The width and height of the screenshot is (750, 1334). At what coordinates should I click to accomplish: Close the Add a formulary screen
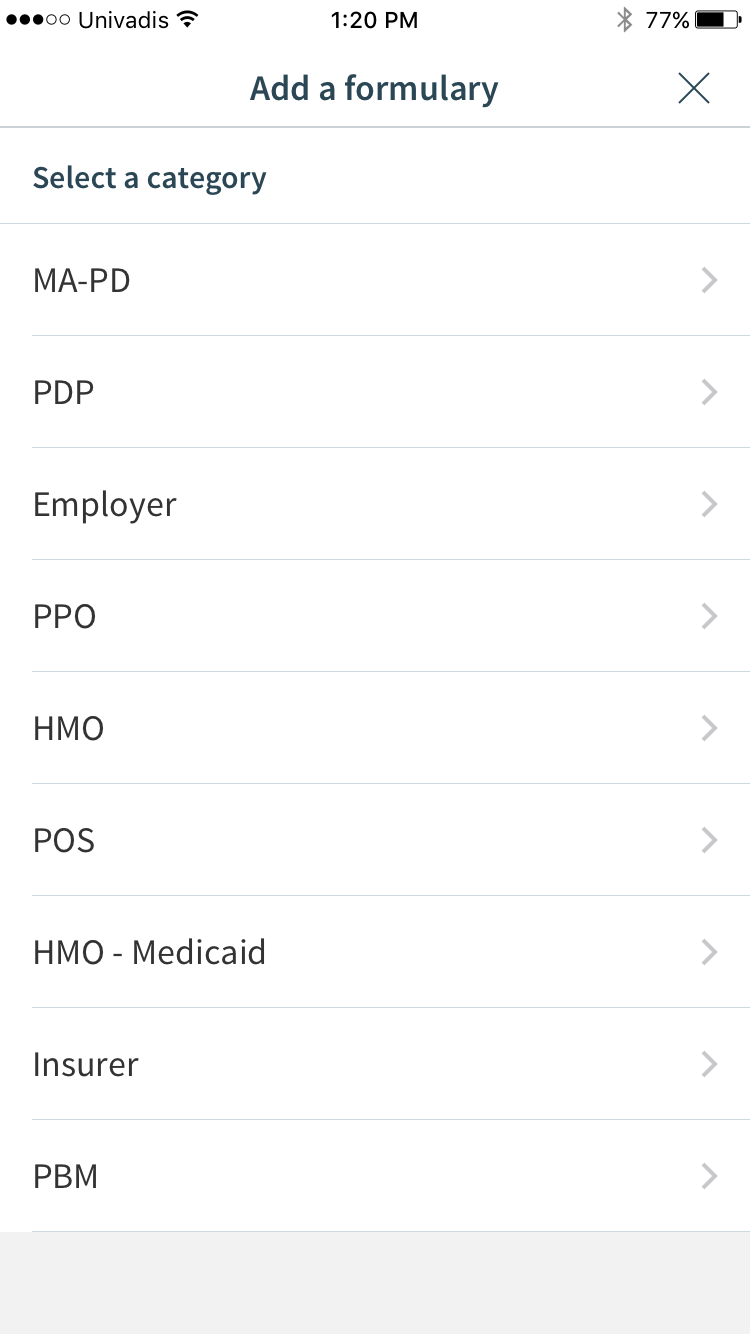pos(693,88)
